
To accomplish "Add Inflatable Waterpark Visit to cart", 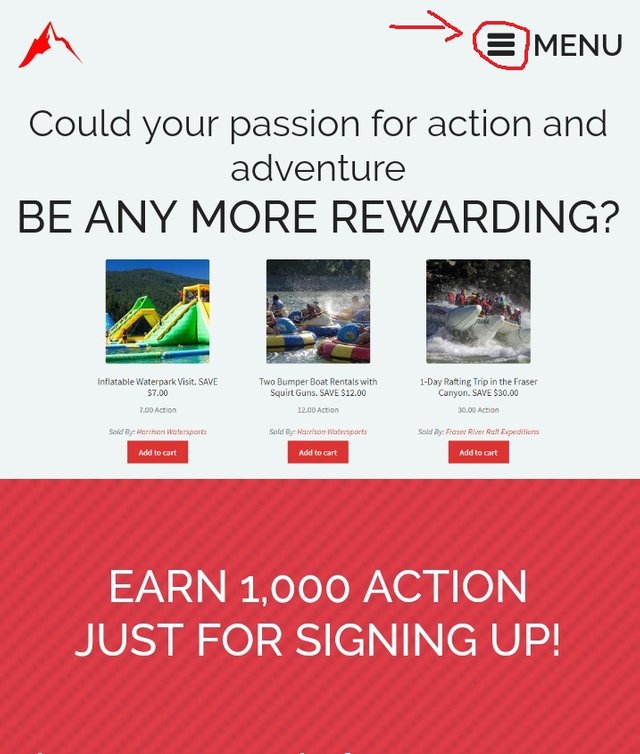I will [157, 452].
